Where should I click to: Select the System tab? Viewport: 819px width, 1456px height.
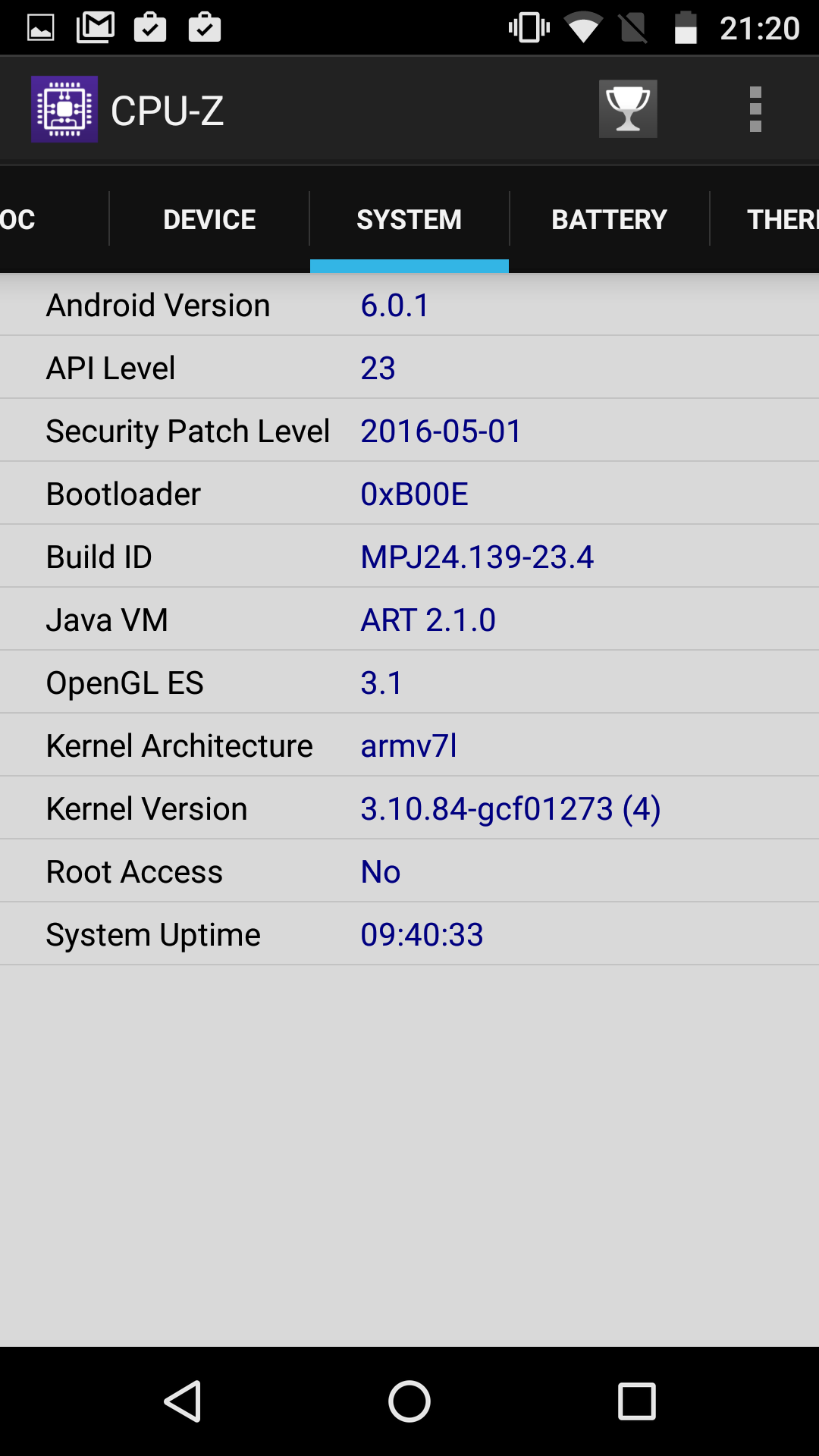coord(409,219)
